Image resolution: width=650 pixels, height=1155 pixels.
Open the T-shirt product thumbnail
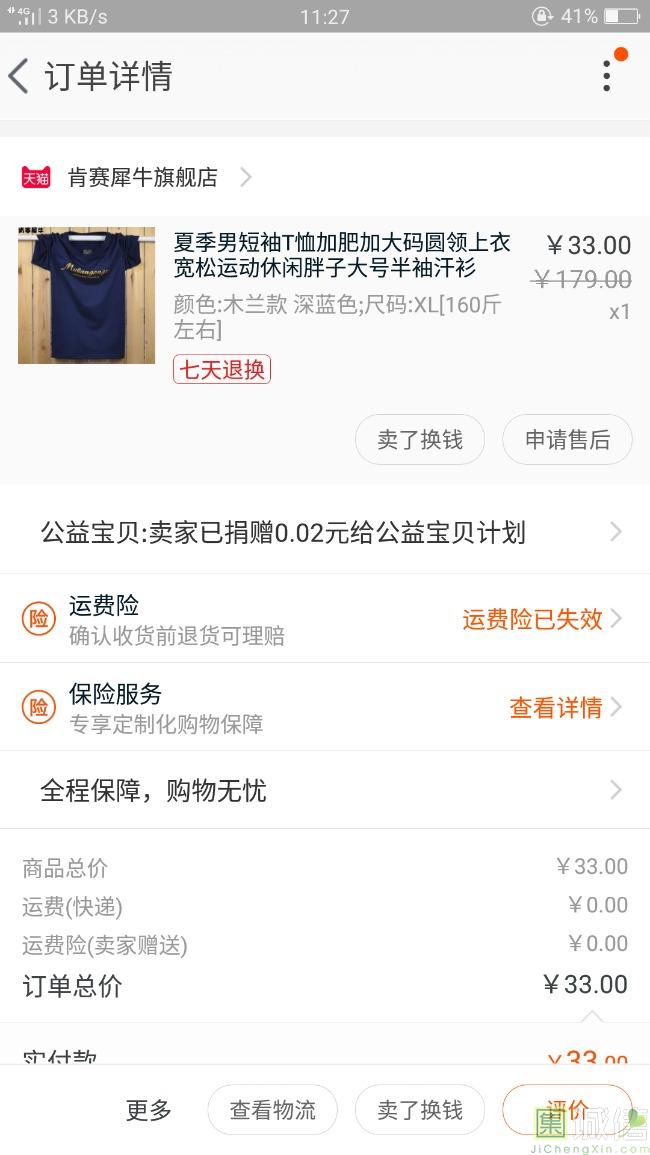(x=87, y=296)
